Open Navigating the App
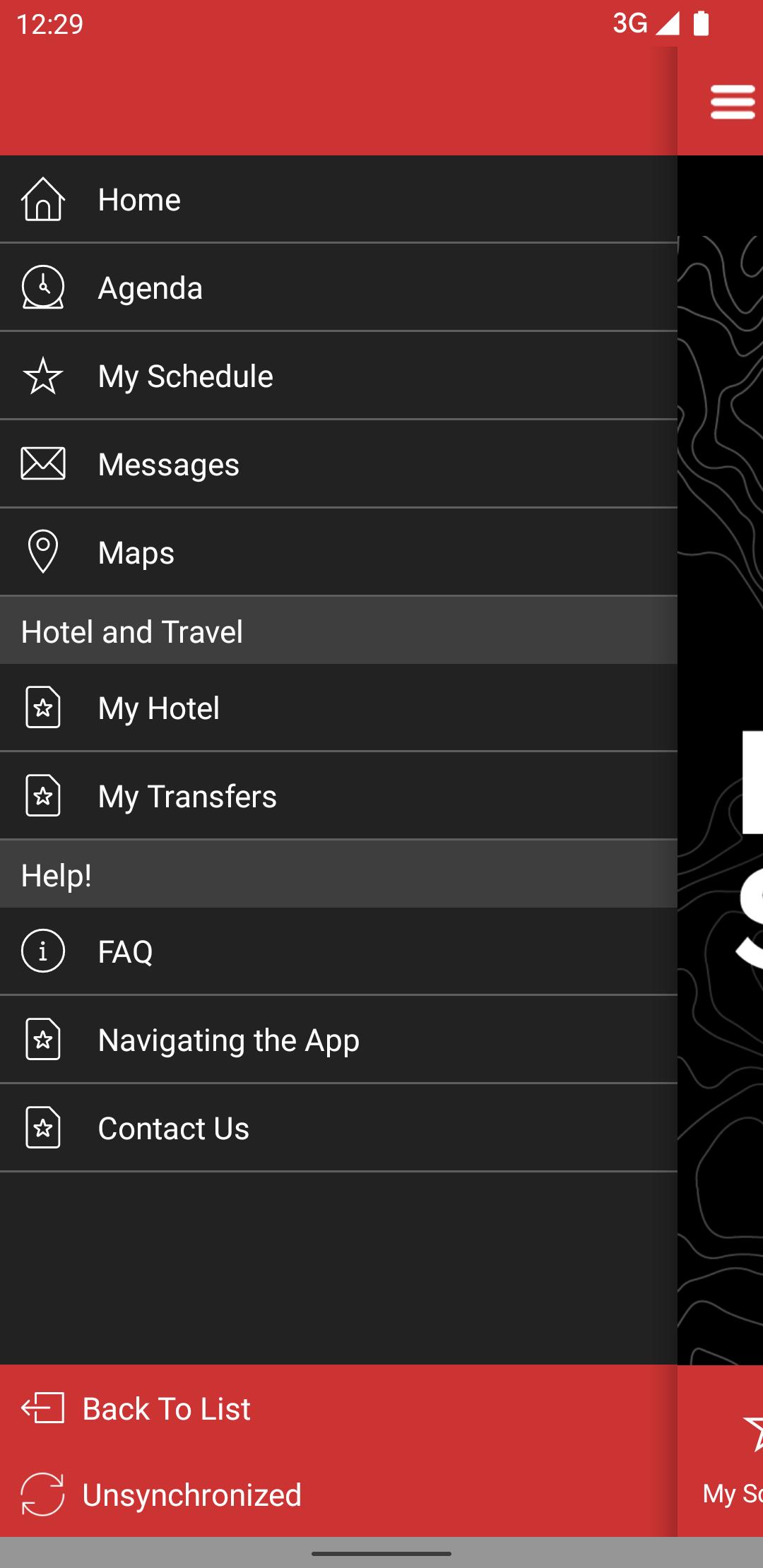The height and width of the screenshot is (1568, 763). coord(338,1040)
